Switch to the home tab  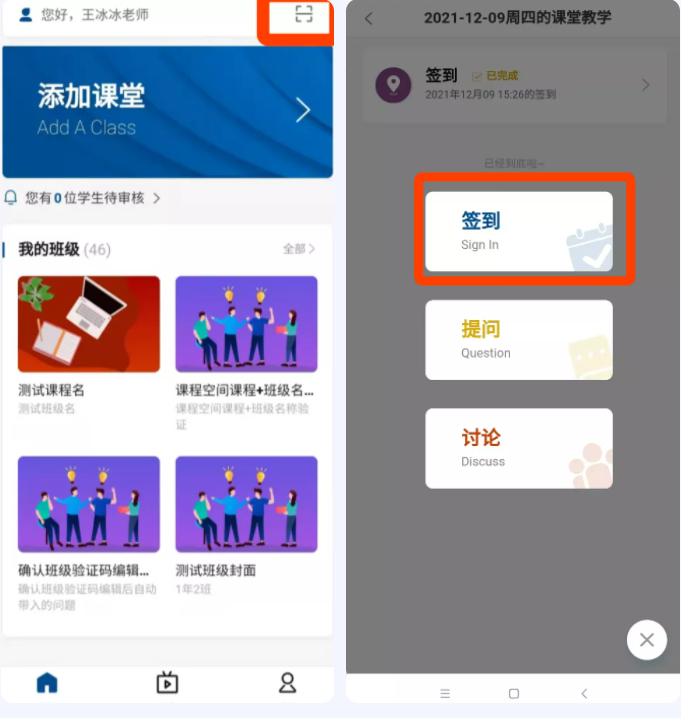(47, 683)
